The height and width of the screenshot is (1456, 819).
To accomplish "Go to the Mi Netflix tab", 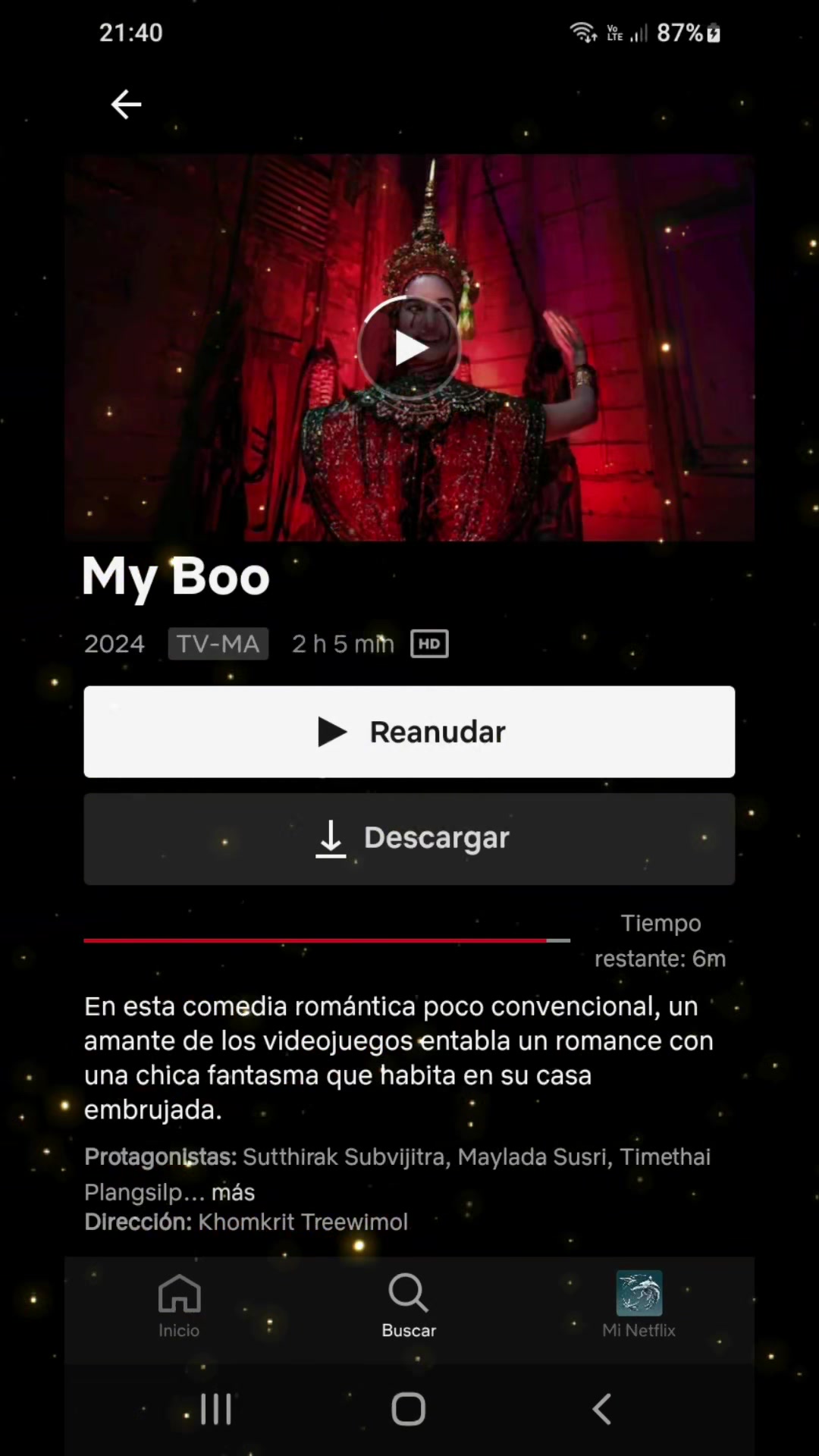I will (x=639, y=1306).
